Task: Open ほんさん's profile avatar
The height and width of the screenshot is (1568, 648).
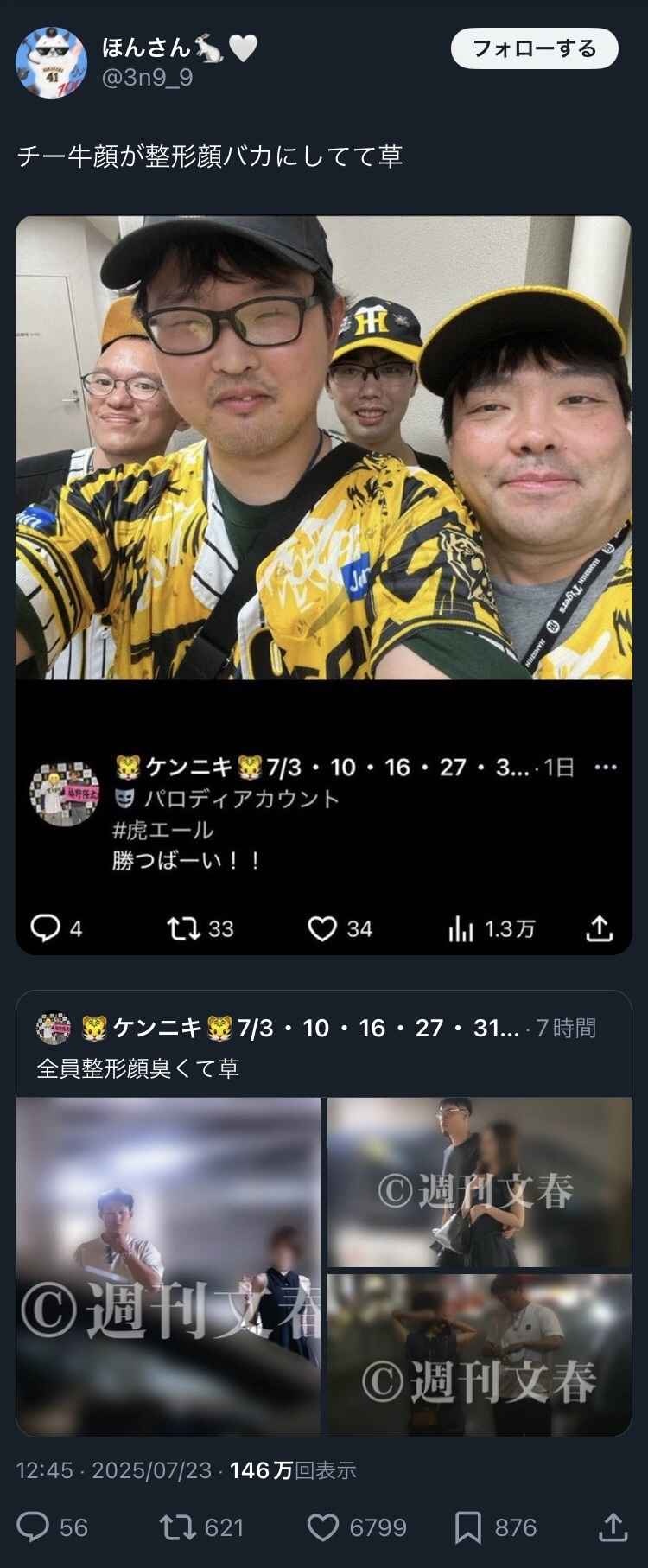Action: tap(51, 62)
